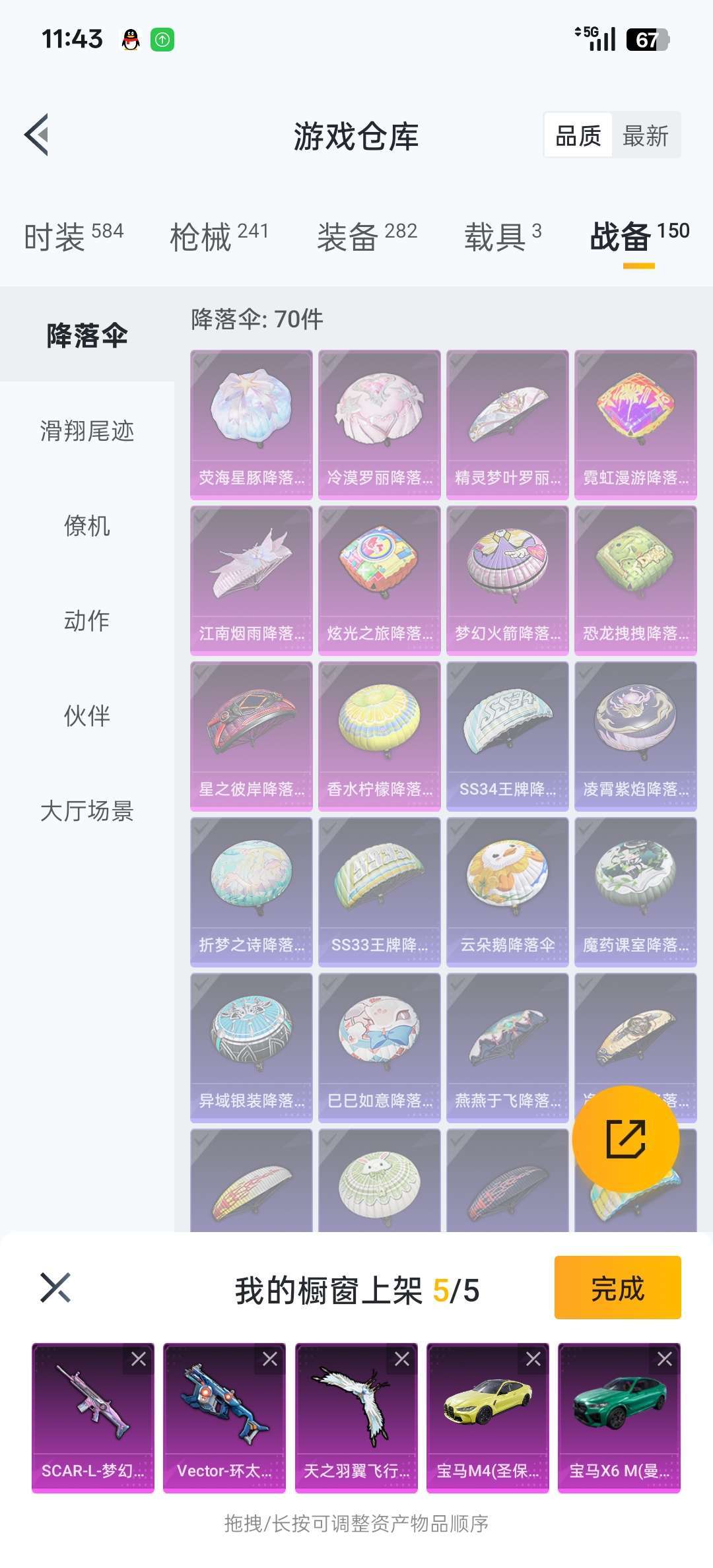Open the 载具 tab
Screen dimensions: 713x1568
(502, 236)
